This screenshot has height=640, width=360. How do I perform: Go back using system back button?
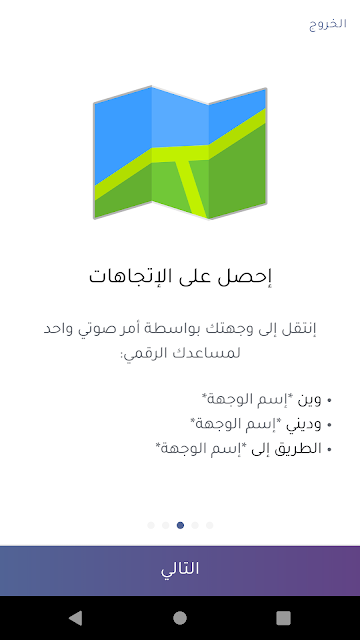(76, 618)
